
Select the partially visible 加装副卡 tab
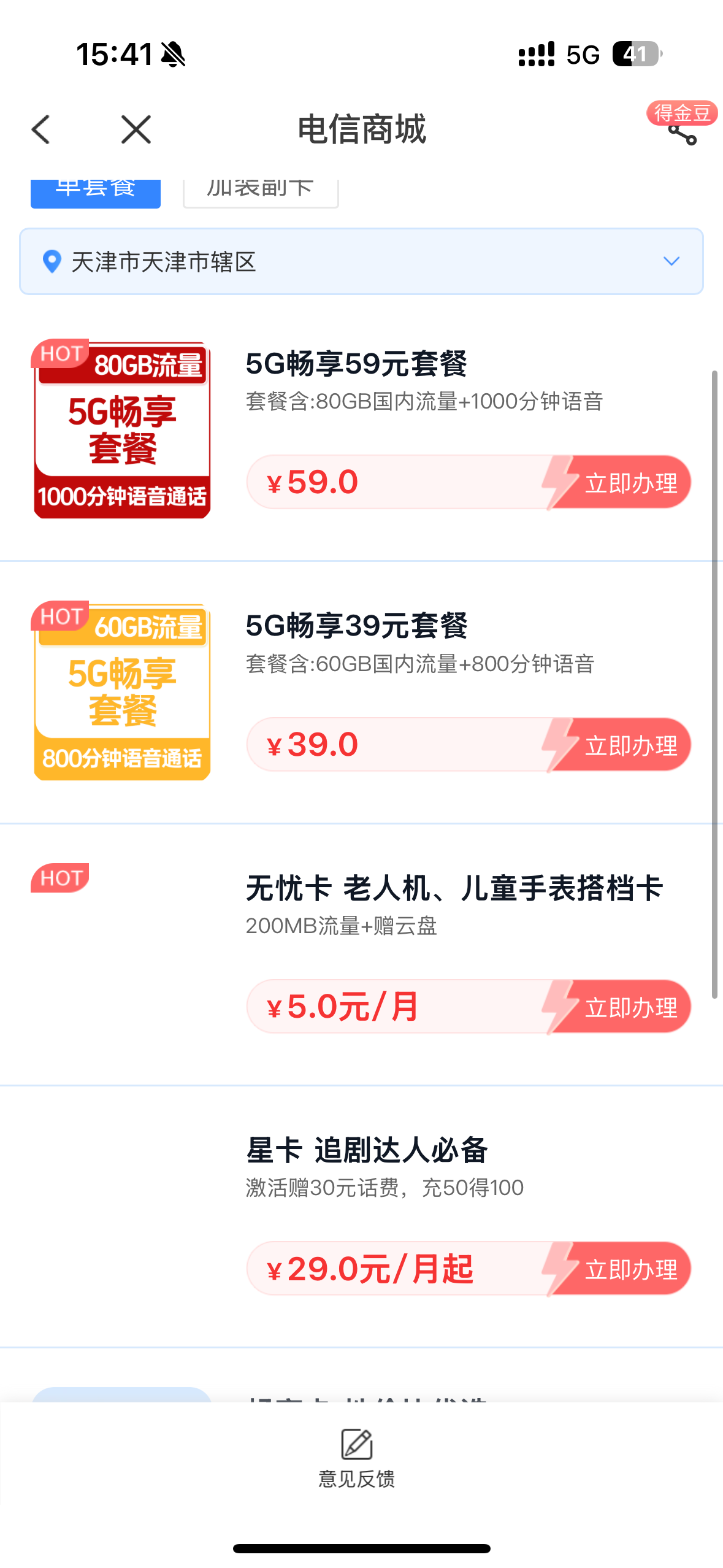[261, 193]
